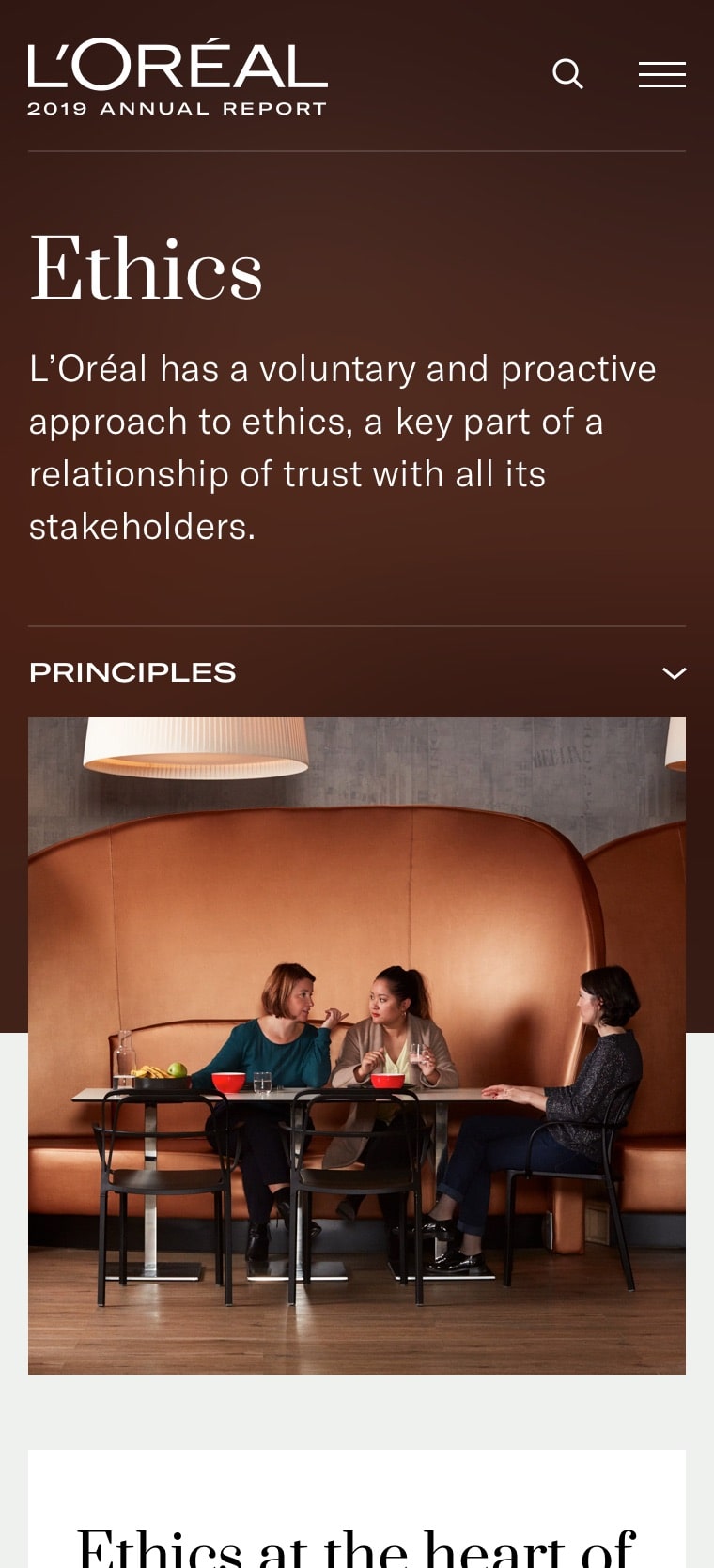The width and height of the screenshot is (714, 1568).
Task: Open the hamburger menu
Action: [661, 74]
